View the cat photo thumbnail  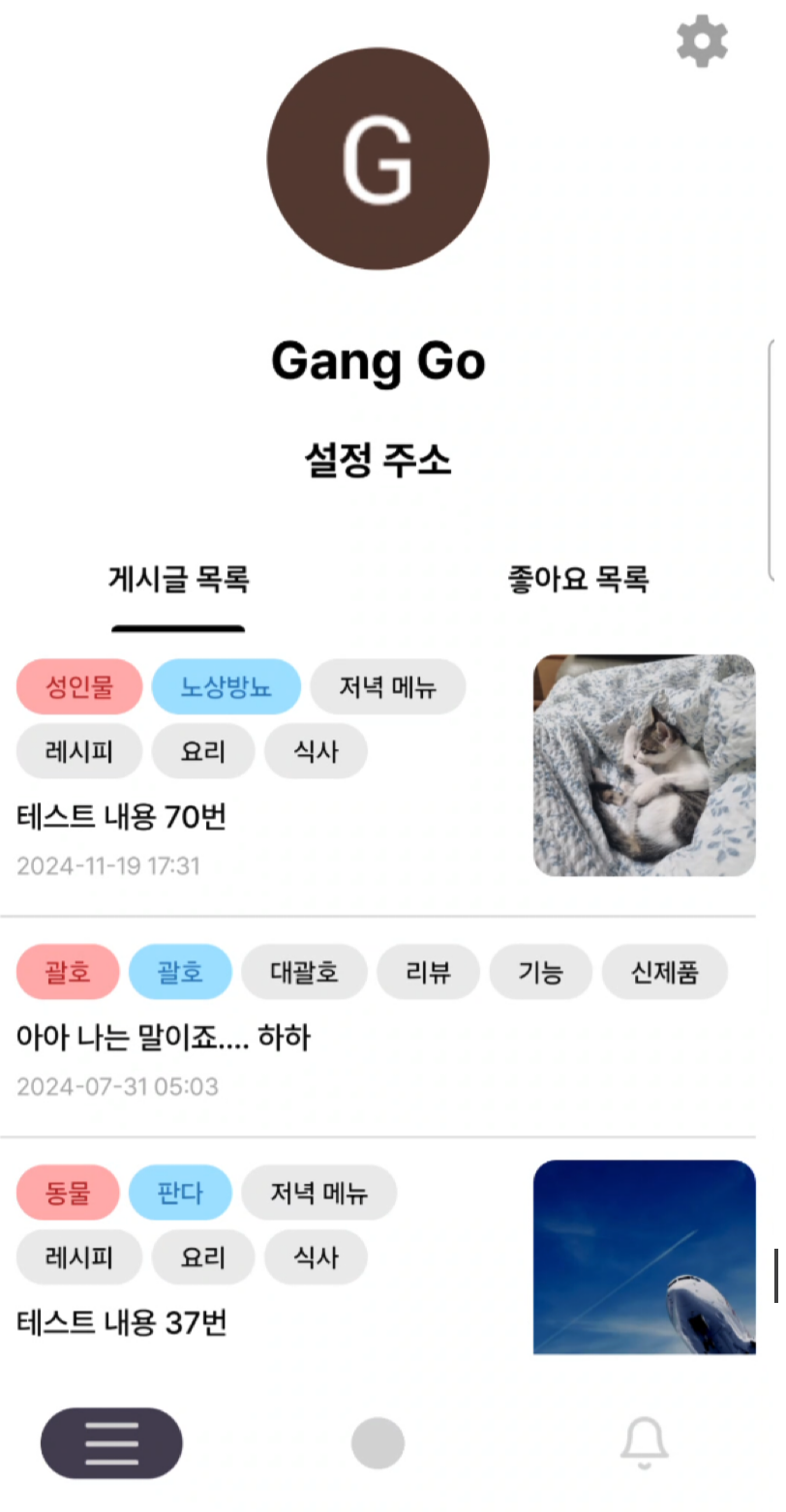644,766
